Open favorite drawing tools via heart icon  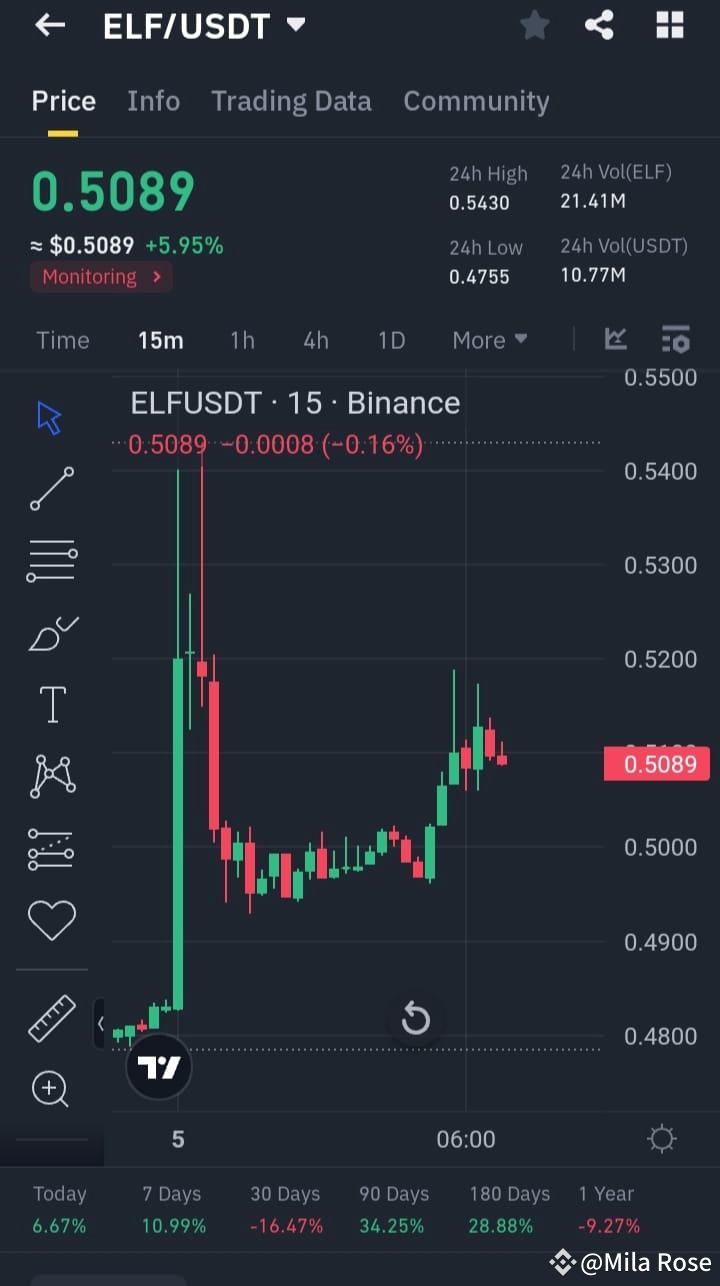(x=50, y=920)
